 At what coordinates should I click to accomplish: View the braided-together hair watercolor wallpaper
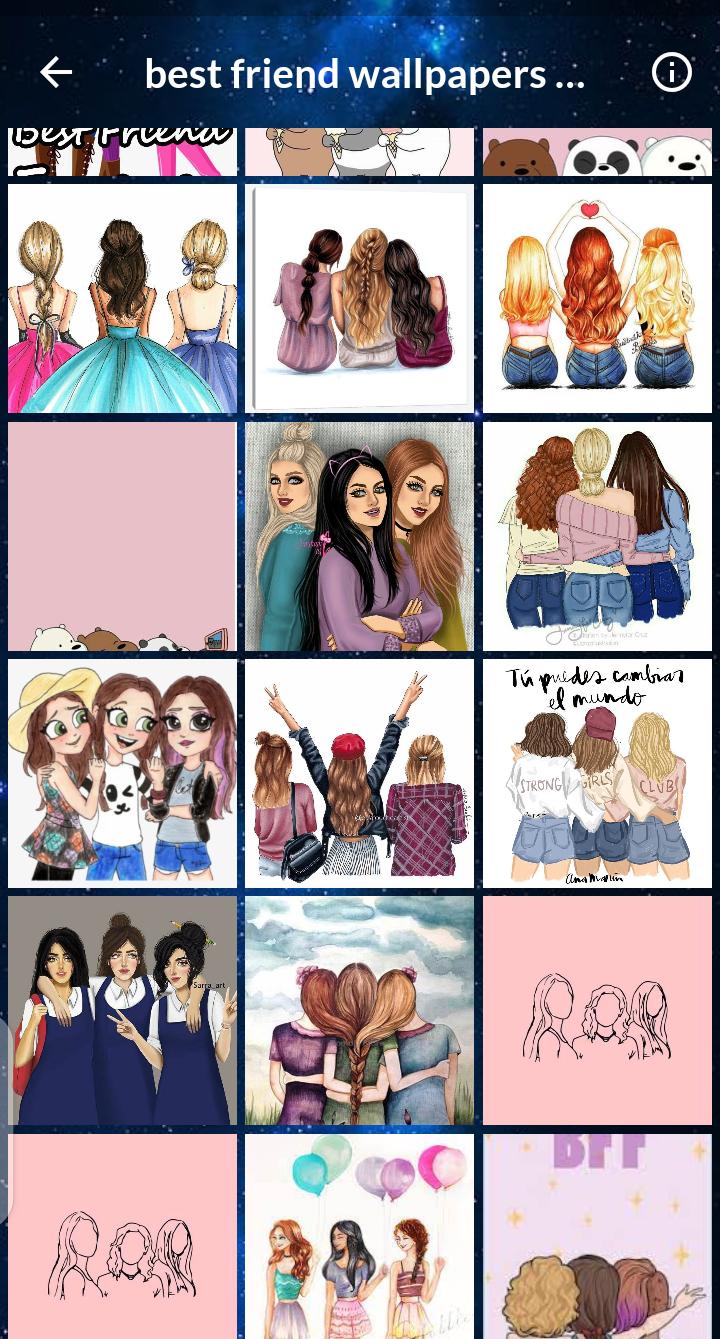(x=359, y=1010)
